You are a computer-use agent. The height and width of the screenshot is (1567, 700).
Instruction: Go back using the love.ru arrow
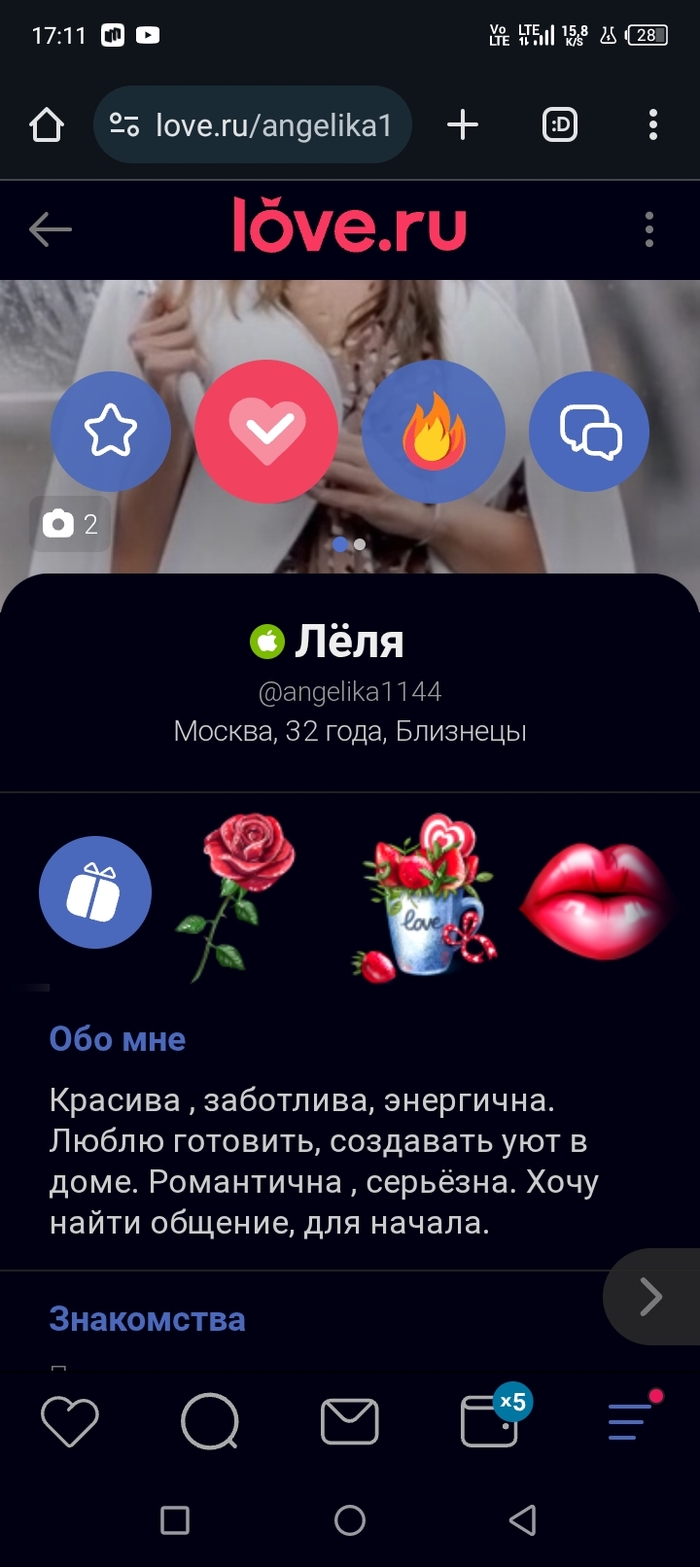click(x=50, y=229)
